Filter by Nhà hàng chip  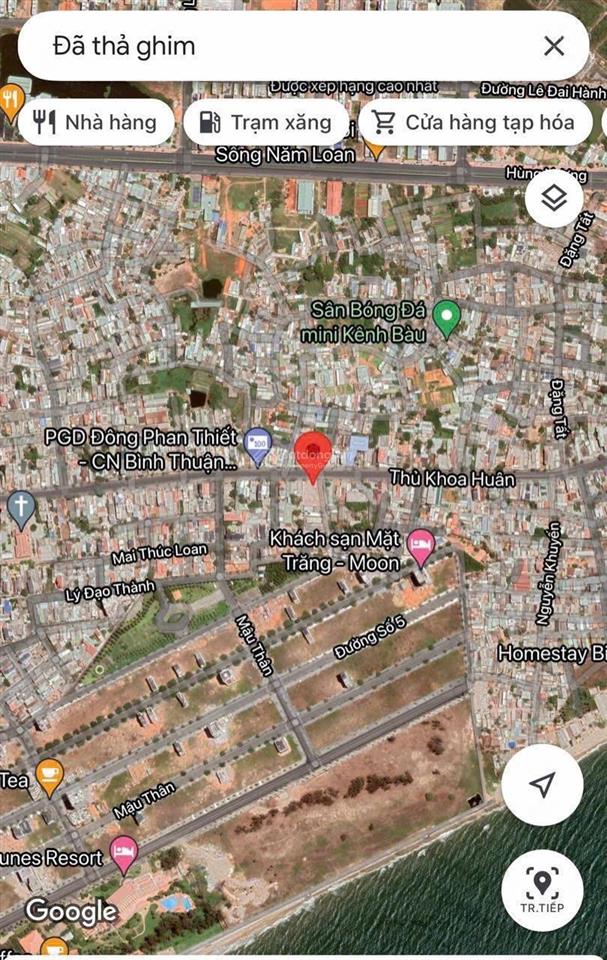96,123
